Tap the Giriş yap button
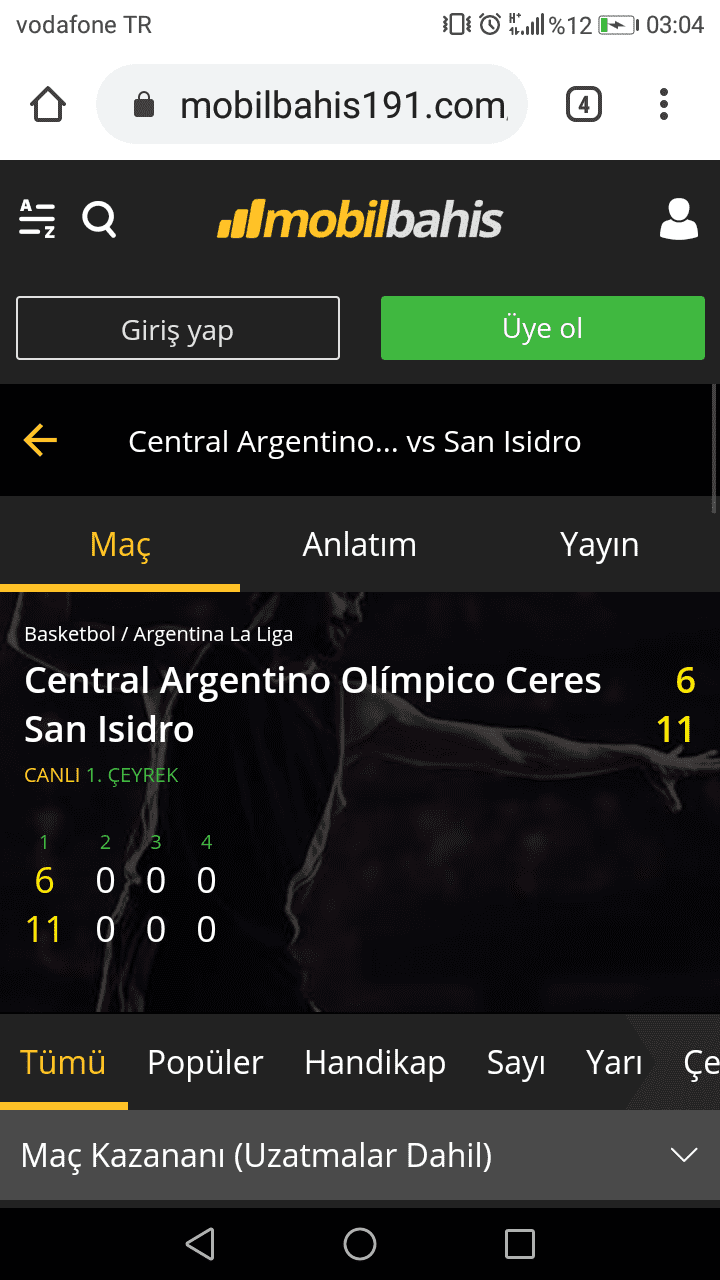 point(178,328)
